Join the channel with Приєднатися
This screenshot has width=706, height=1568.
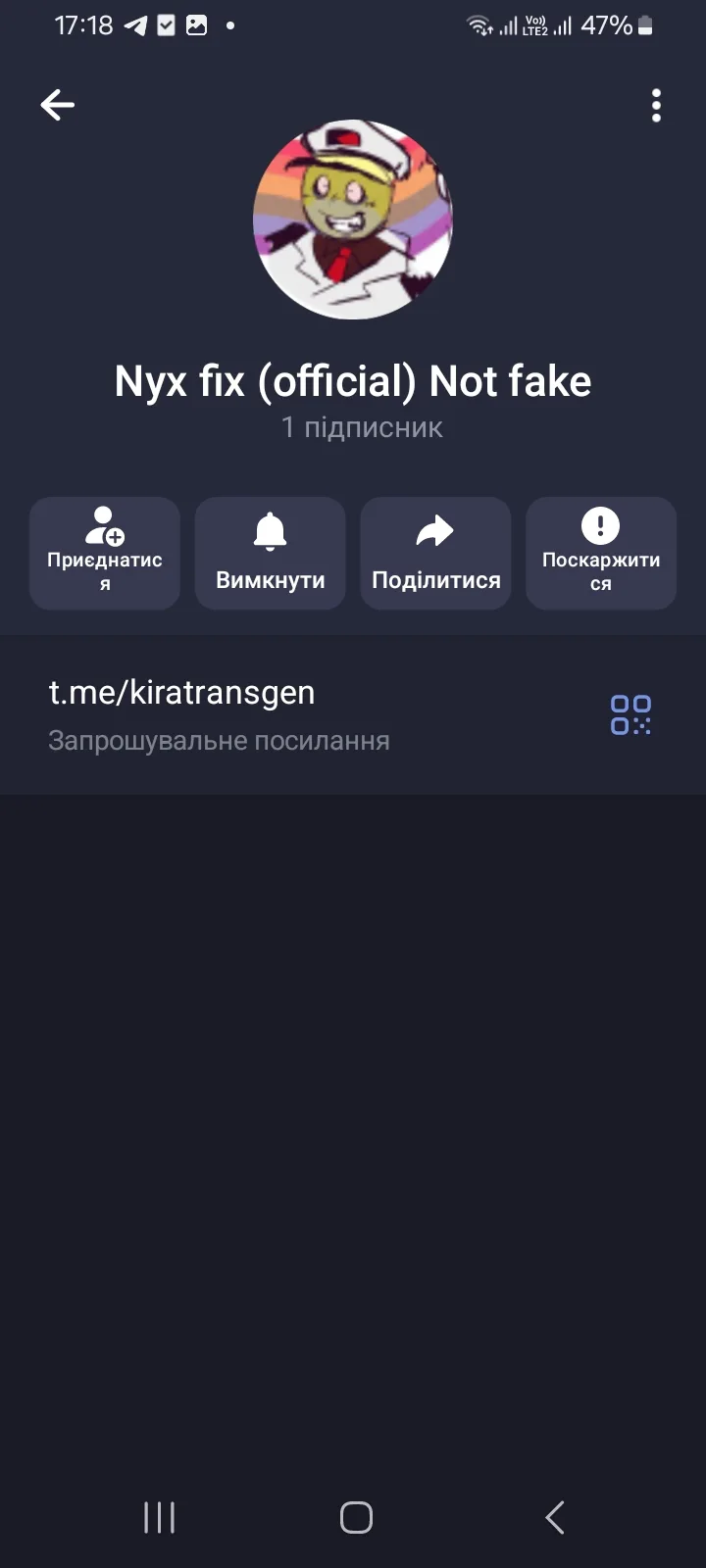105,554
